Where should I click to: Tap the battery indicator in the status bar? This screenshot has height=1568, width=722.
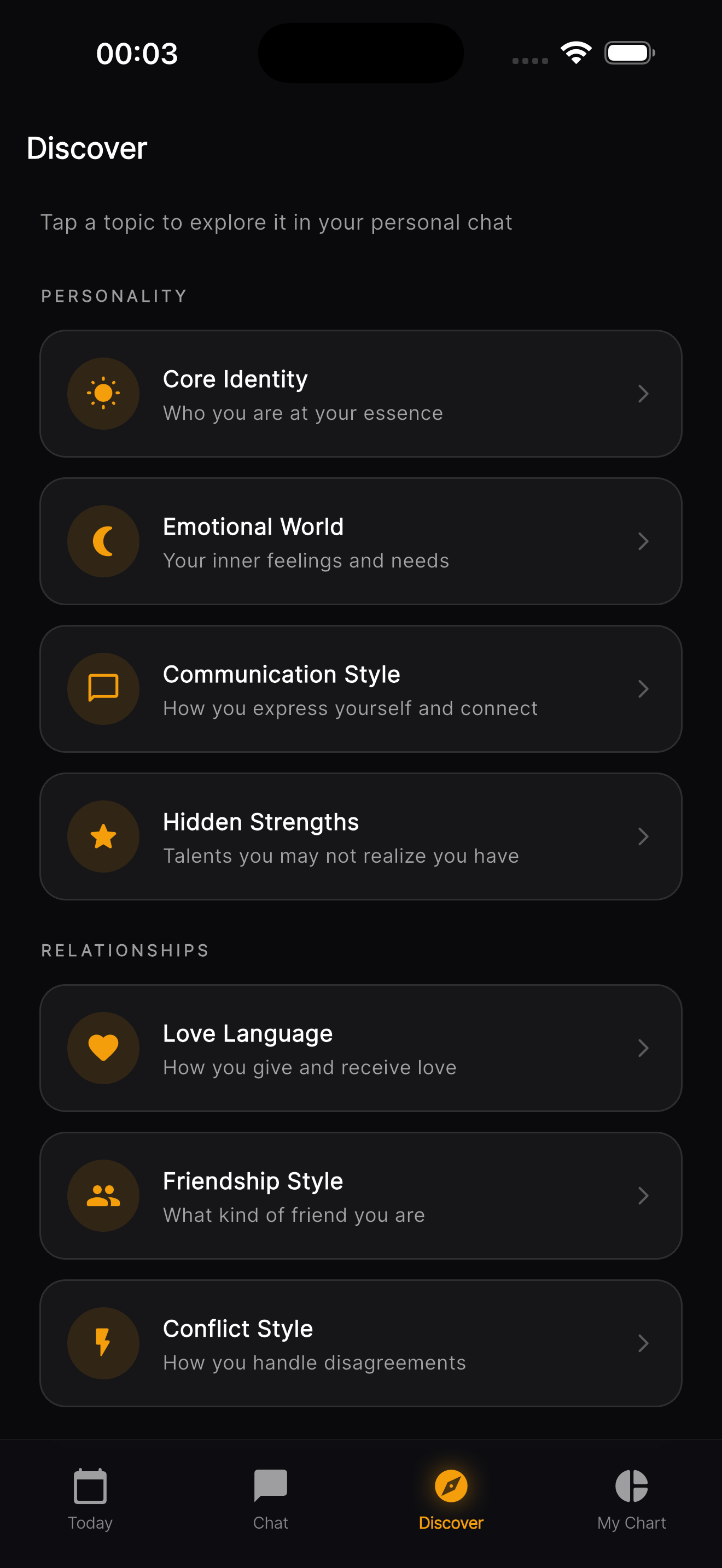pyautogui.click(x=630, y=52)
